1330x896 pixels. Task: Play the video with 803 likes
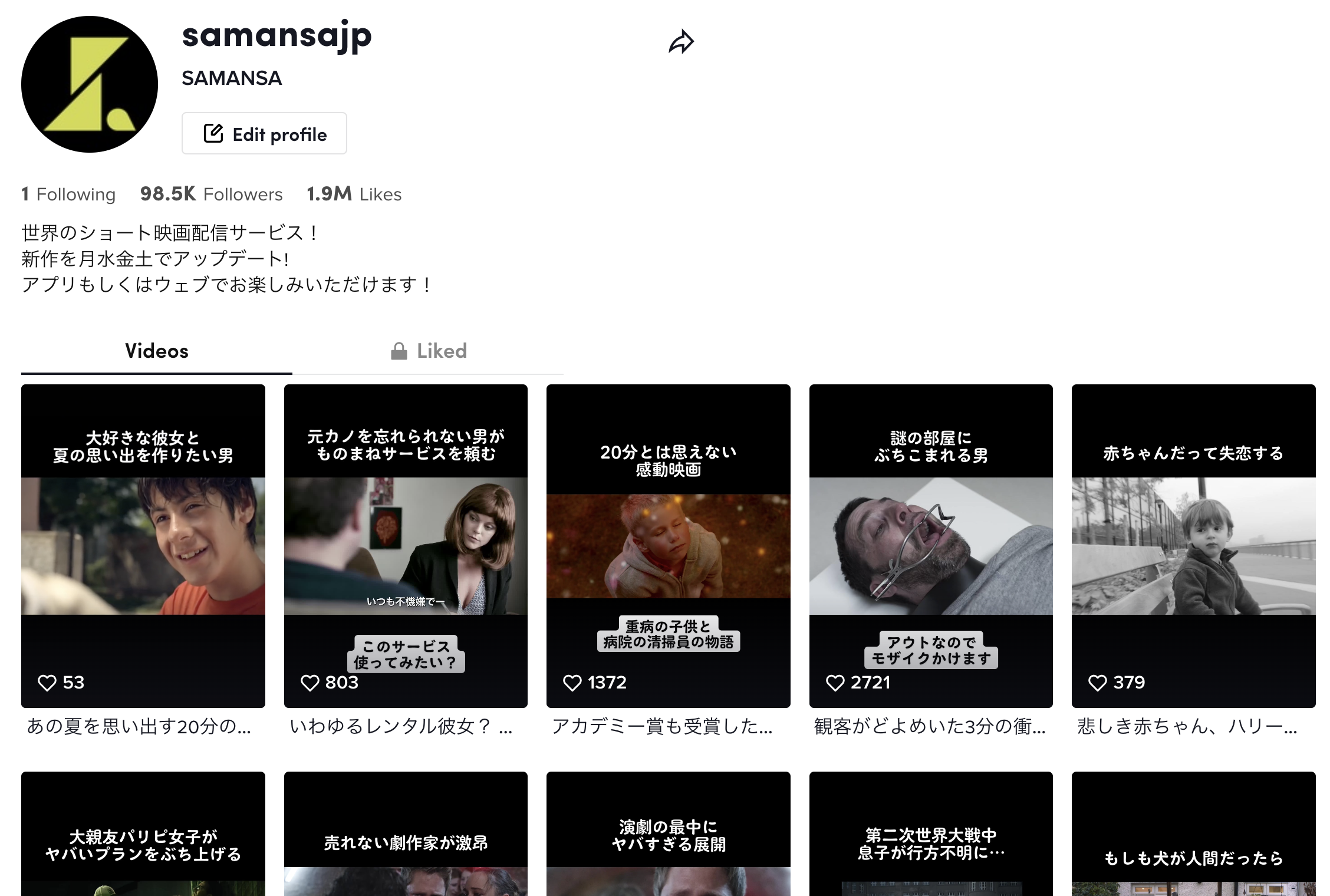(406, 545)
